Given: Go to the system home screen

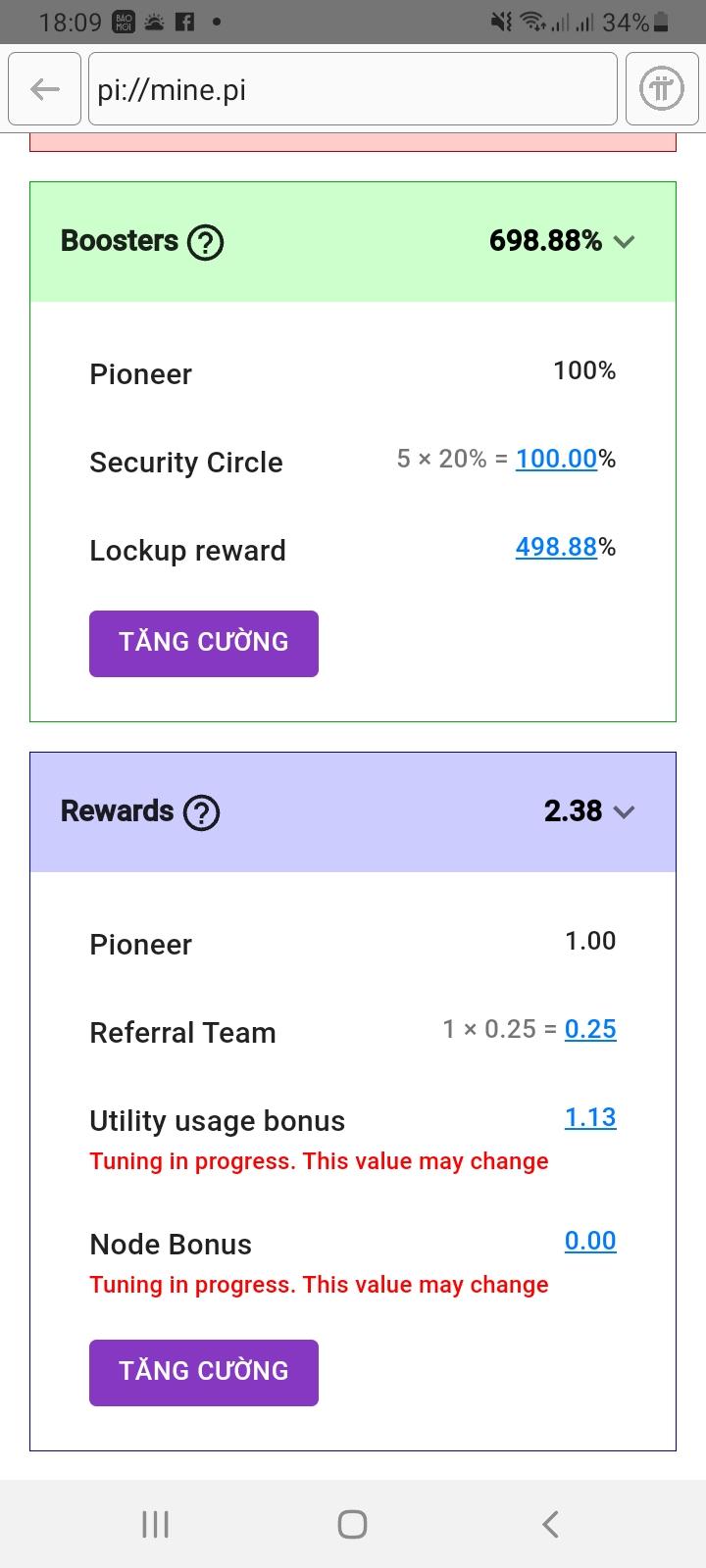Looking at the screenshot, I should pyautogui.click(x=352, y=1524).
